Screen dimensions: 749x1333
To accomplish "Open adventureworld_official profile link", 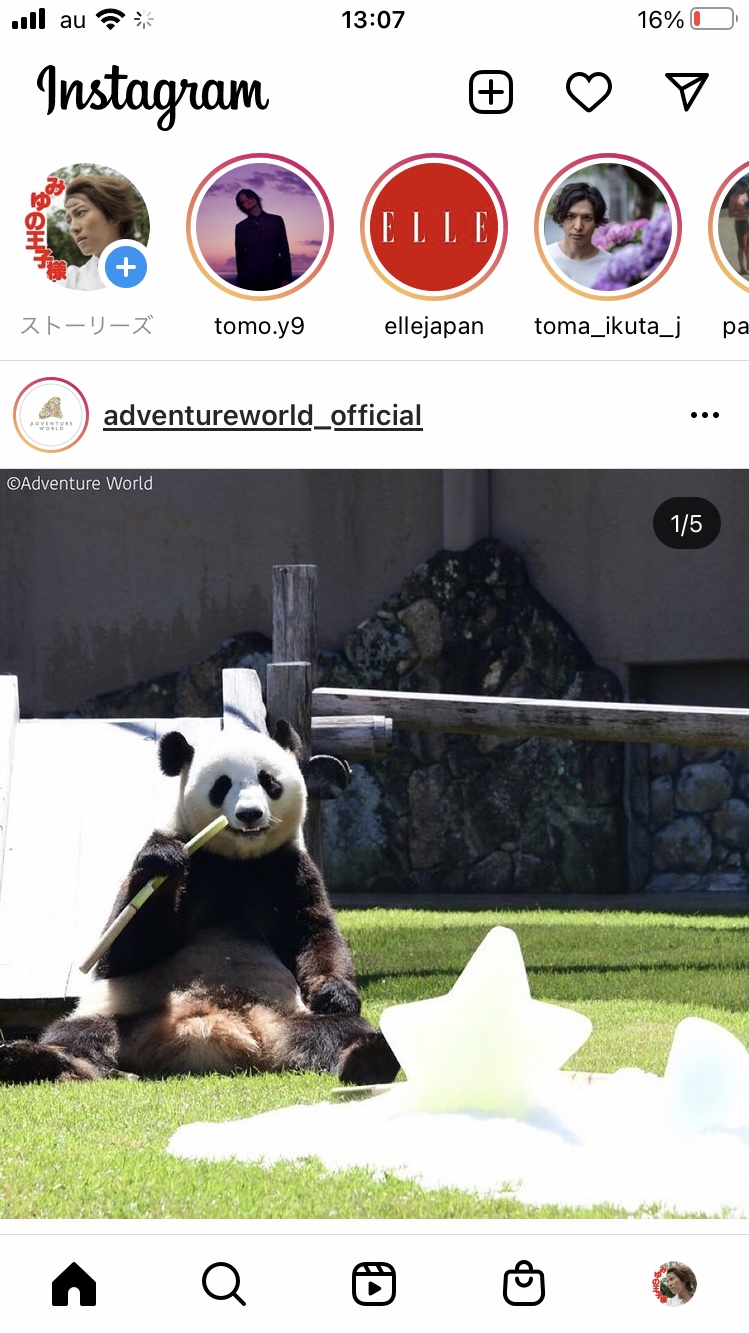I will click(263, 415).
